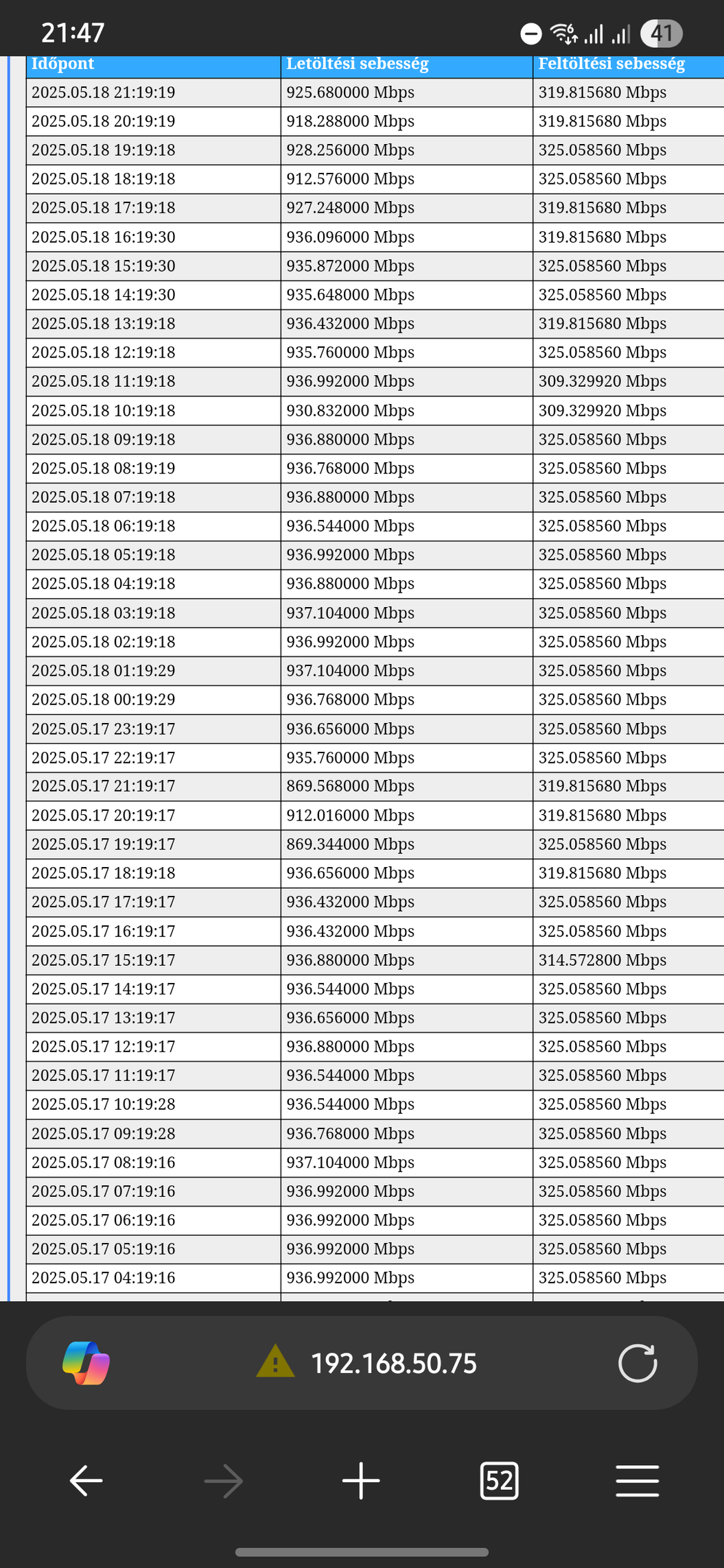View the 52 open tabs
This screenshot has width=724, height=1568.
click(499, 1481)
